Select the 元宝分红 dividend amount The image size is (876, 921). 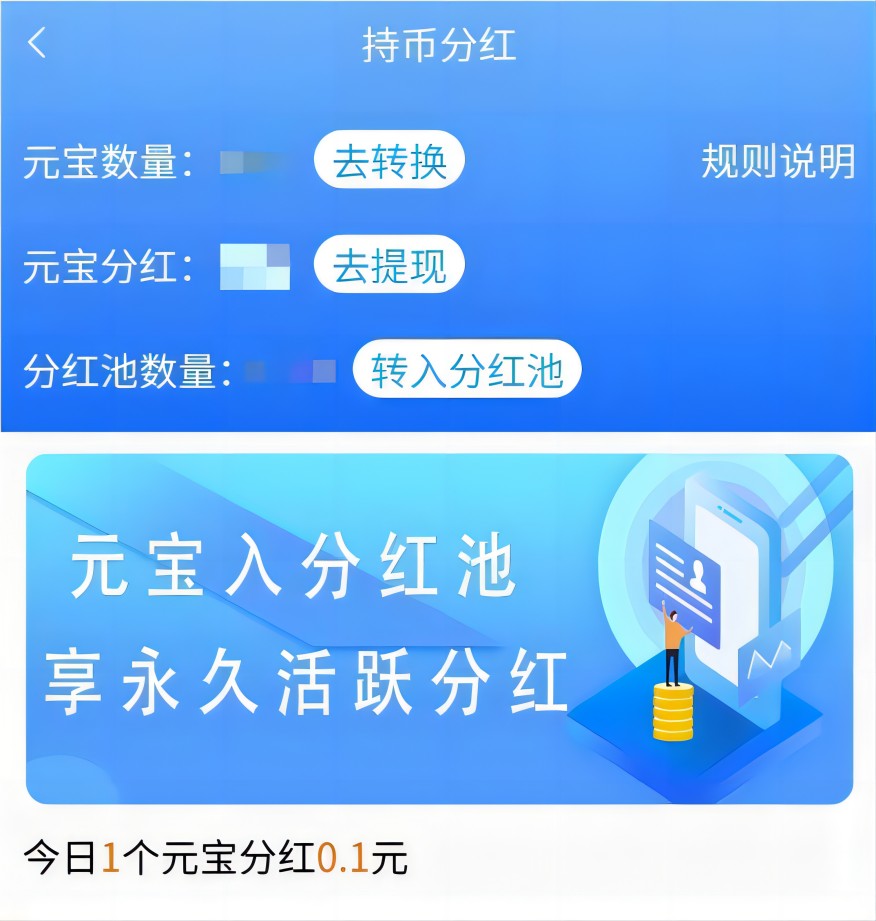253,264
